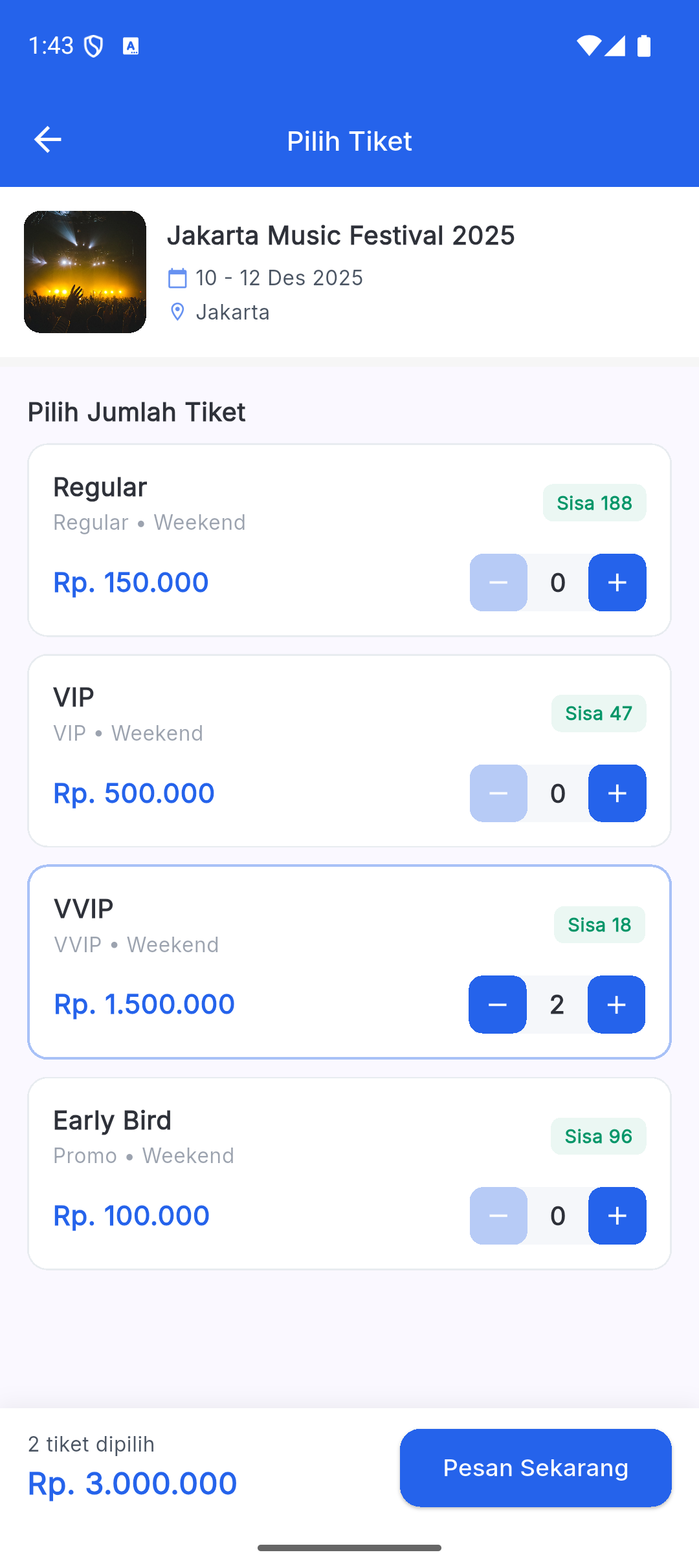Decrease the Early Bird ticket count
This screenshot has height=1568, width=699.
coord(498,1215)
